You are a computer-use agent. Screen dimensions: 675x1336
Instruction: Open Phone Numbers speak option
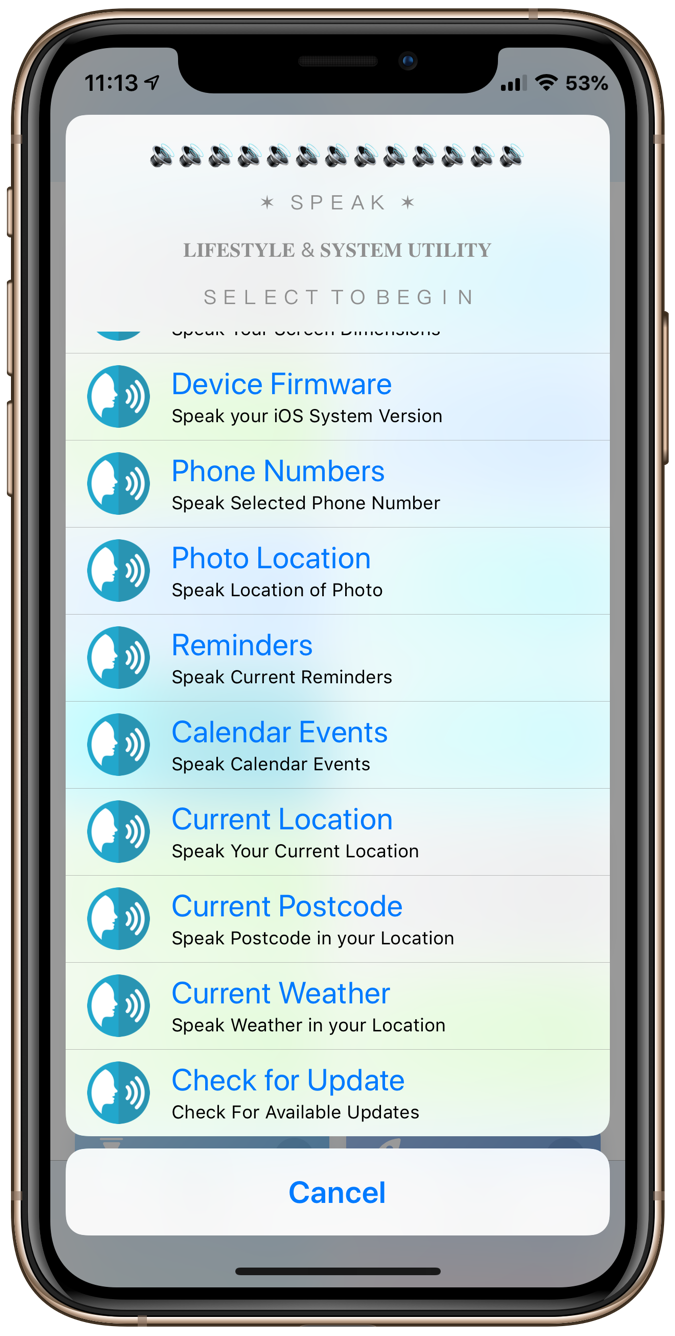(337, 484)
